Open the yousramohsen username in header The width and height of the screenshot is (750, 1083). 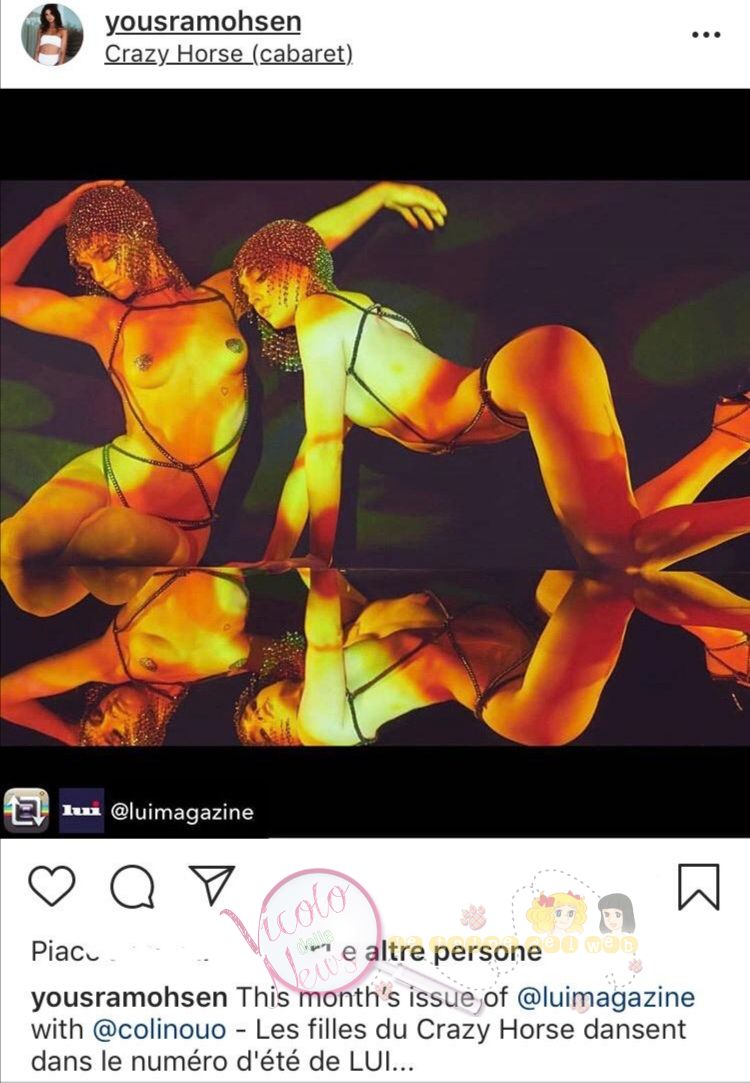point(202,22)
